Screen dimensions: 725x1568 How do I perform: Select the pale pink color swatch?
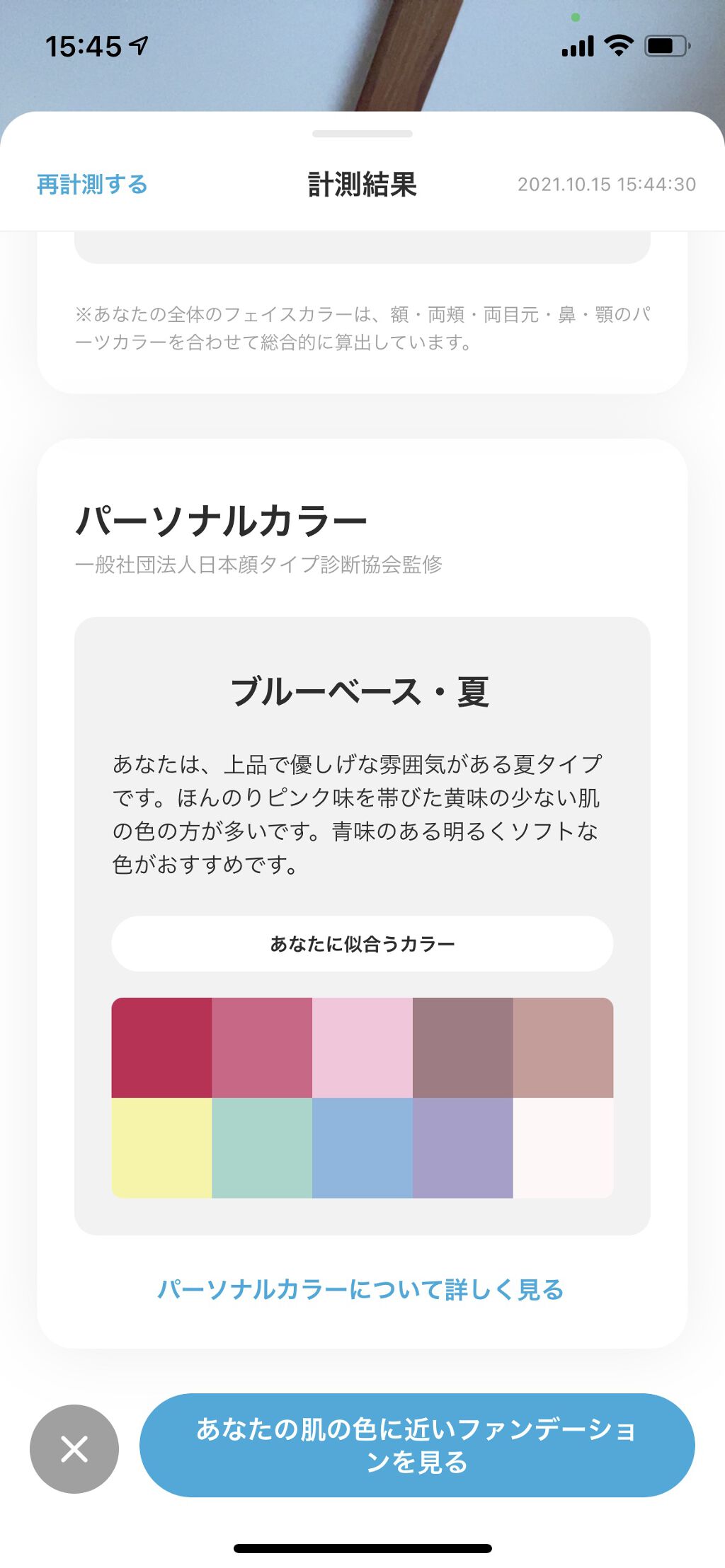tap(362, 1046)
